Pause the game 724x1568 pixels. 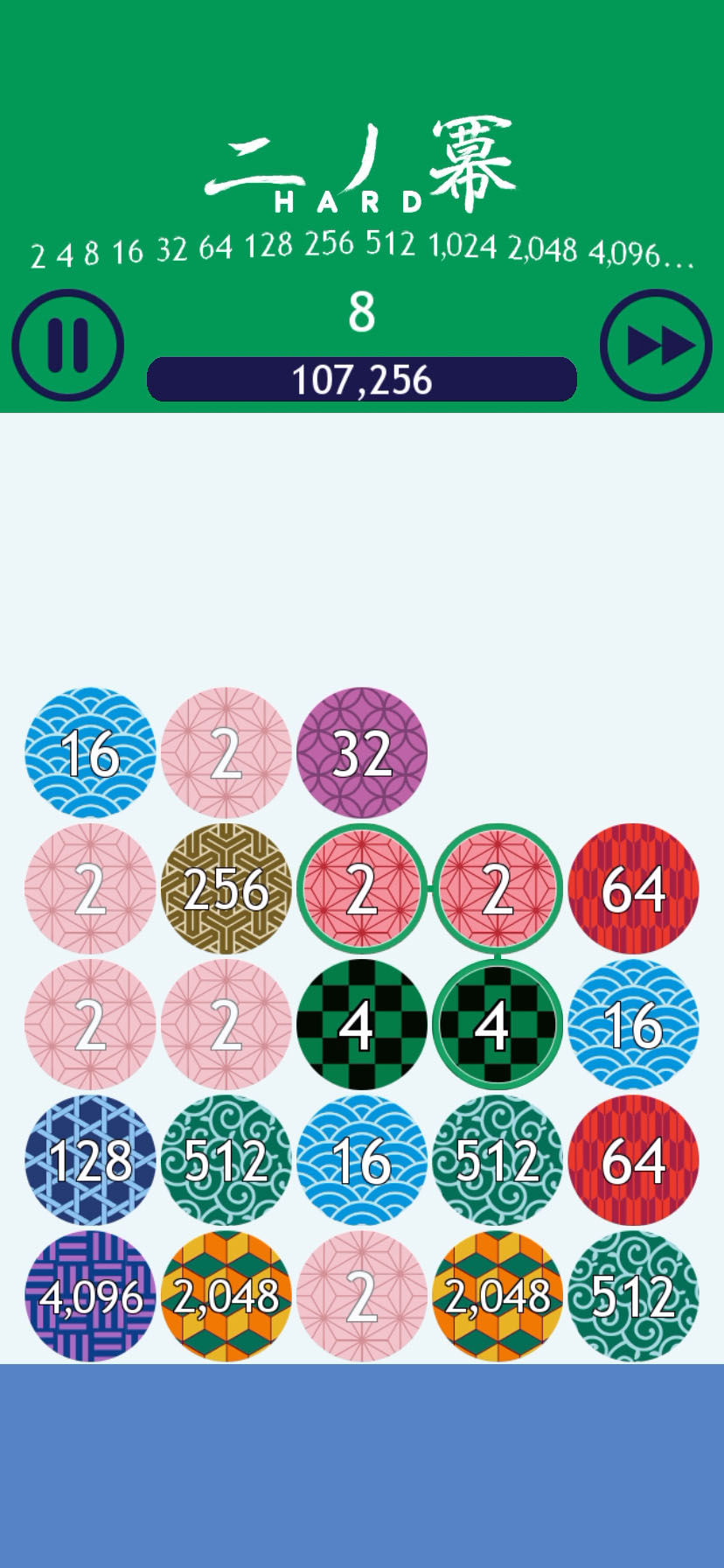(x=67, y=346)
